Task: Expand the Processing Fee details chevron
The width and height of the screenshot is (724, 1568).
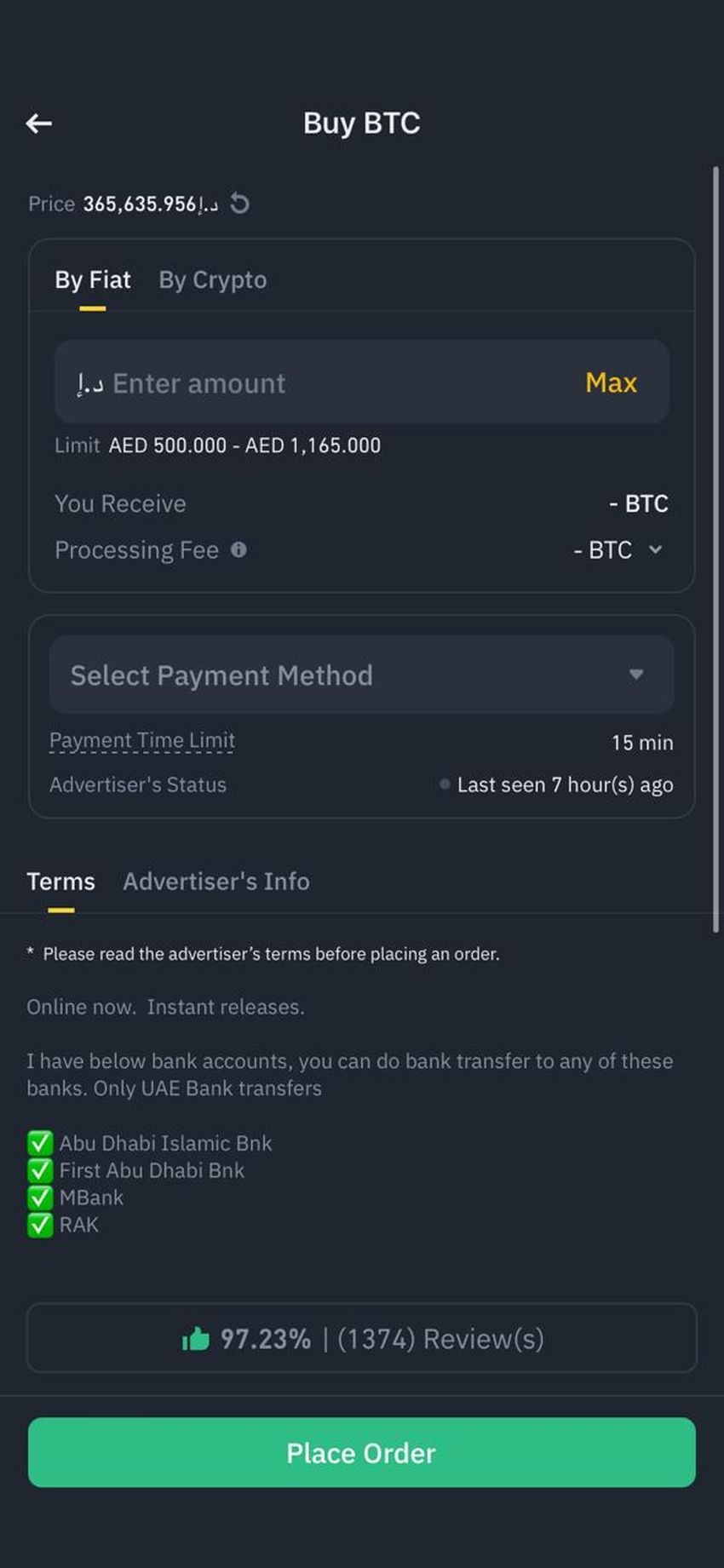Action: click(x=655, y=550)
